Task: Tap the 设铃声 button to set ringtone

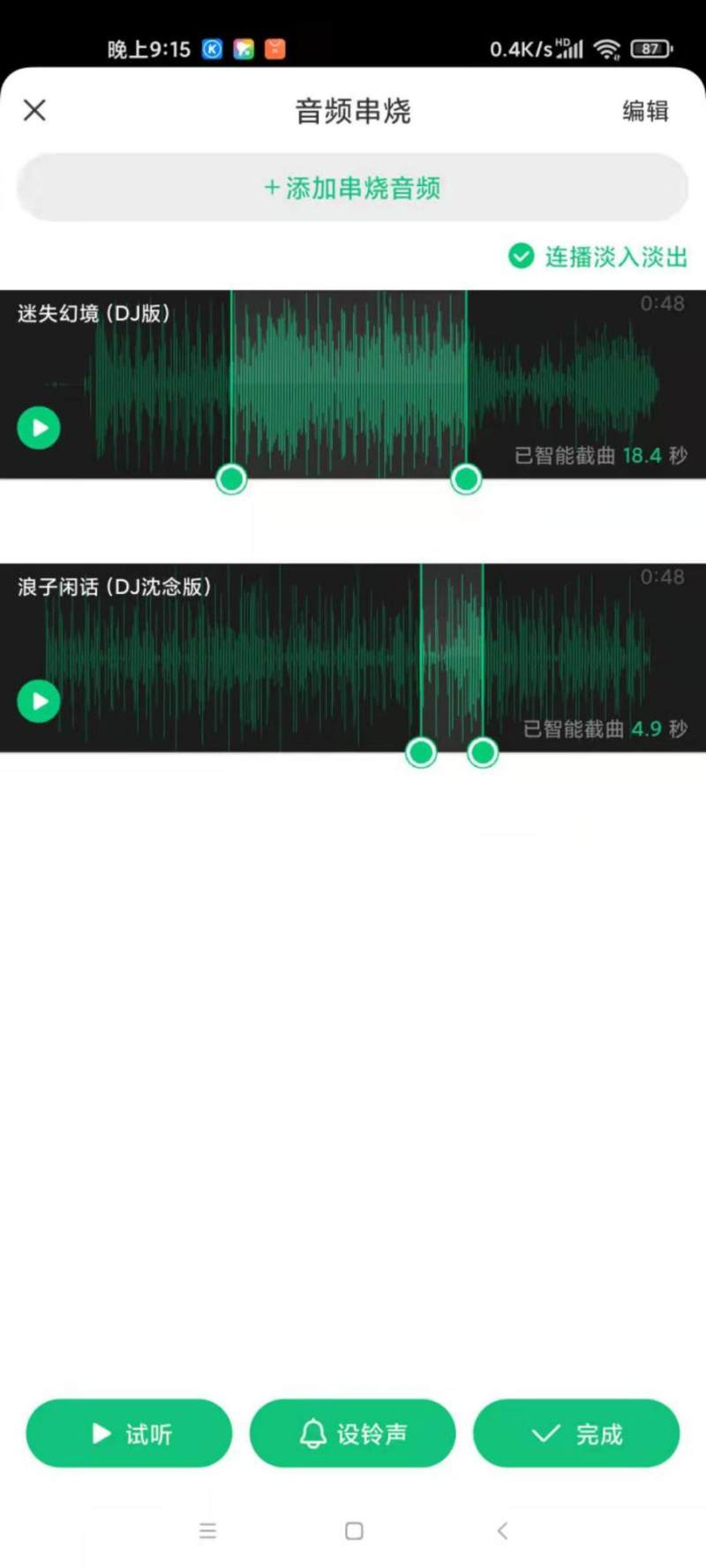Action: [x=353, y=1434]
